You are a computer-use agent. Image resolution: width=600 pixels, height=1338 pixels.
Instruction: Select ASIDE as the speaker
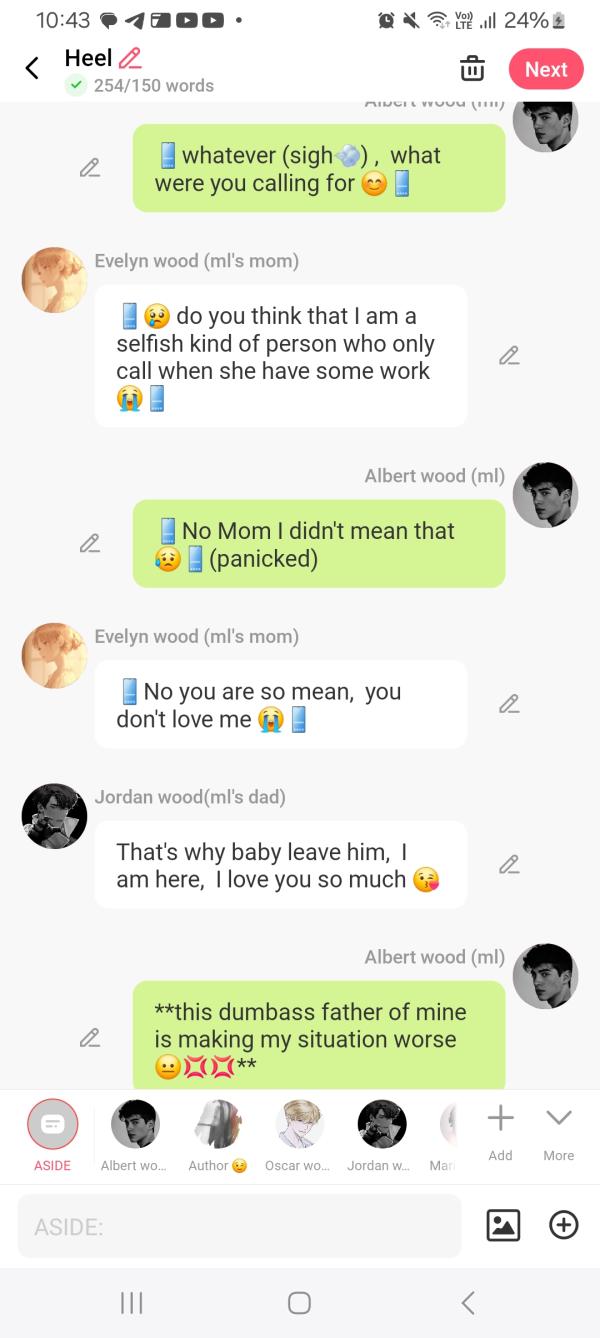(52, 1125)
